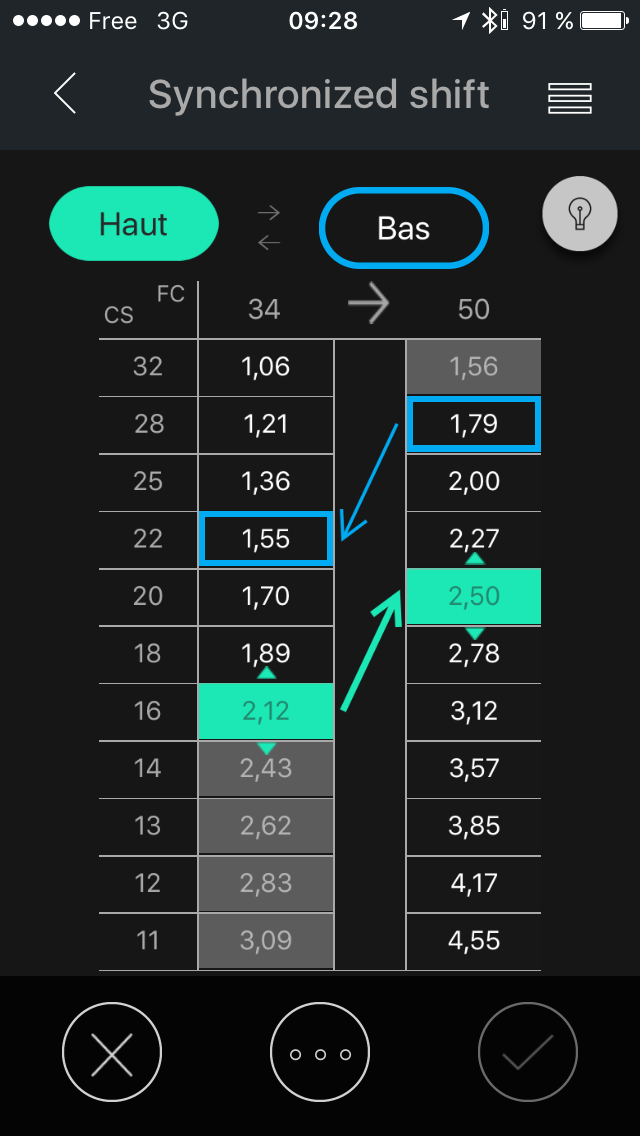This screenshot has width=640, height=1136.
Task: Select the Bas shift mode
Action: tap(404, 228)
